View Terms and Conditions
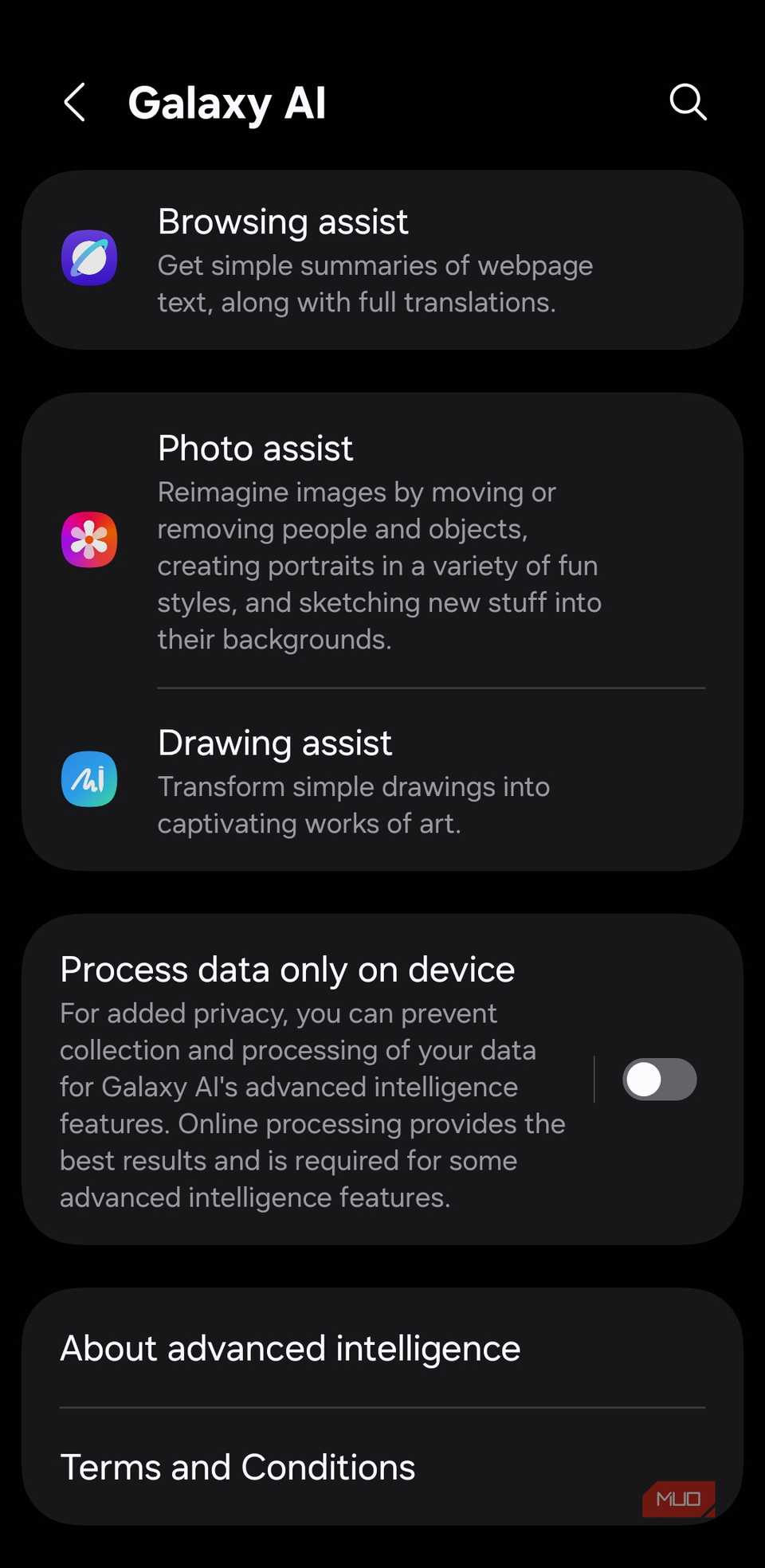765x1568 pixels. click(237, 1466)
